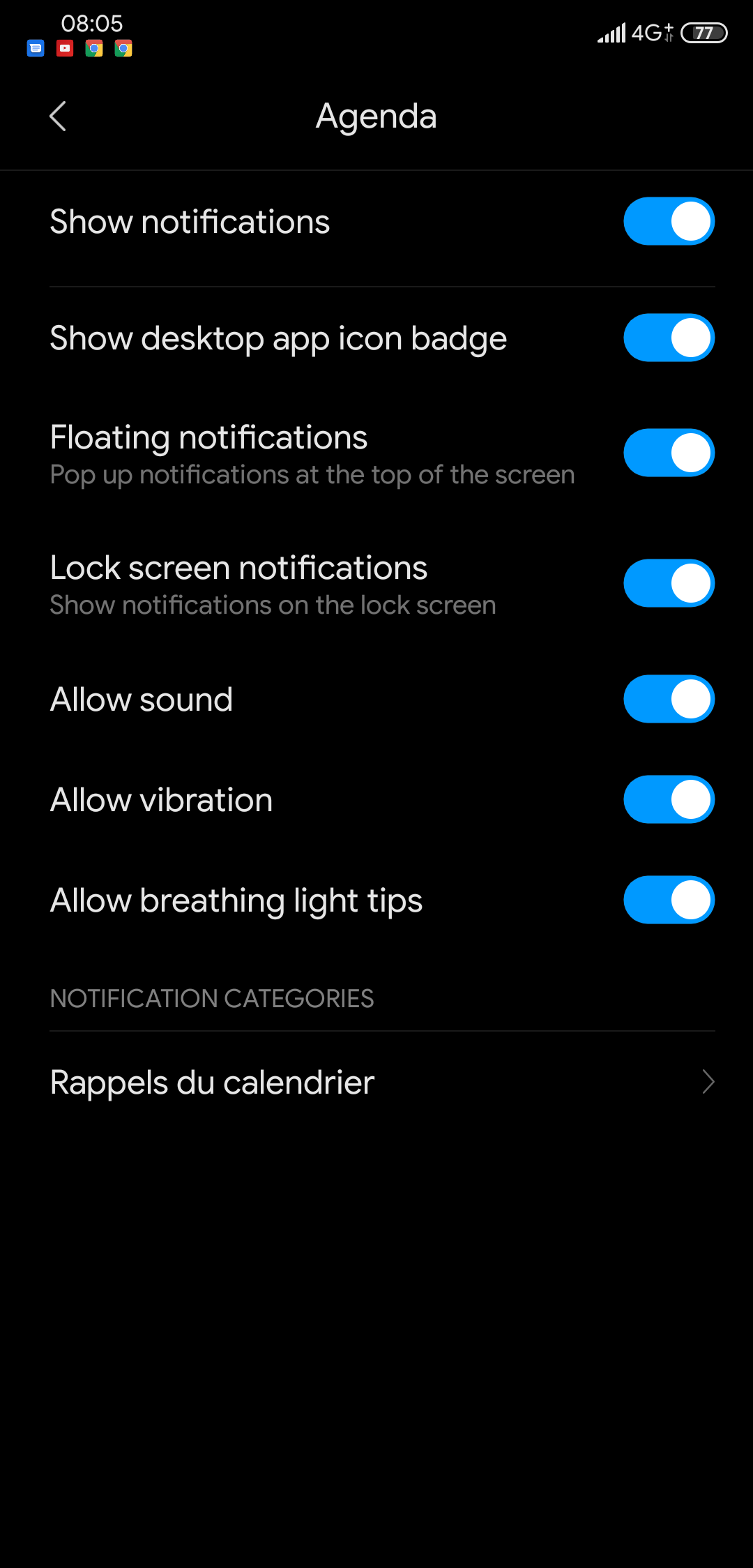The height and width of the screenshot is (1568, 753).
Task: Turn off Show notifications
Action: [669, 221]
